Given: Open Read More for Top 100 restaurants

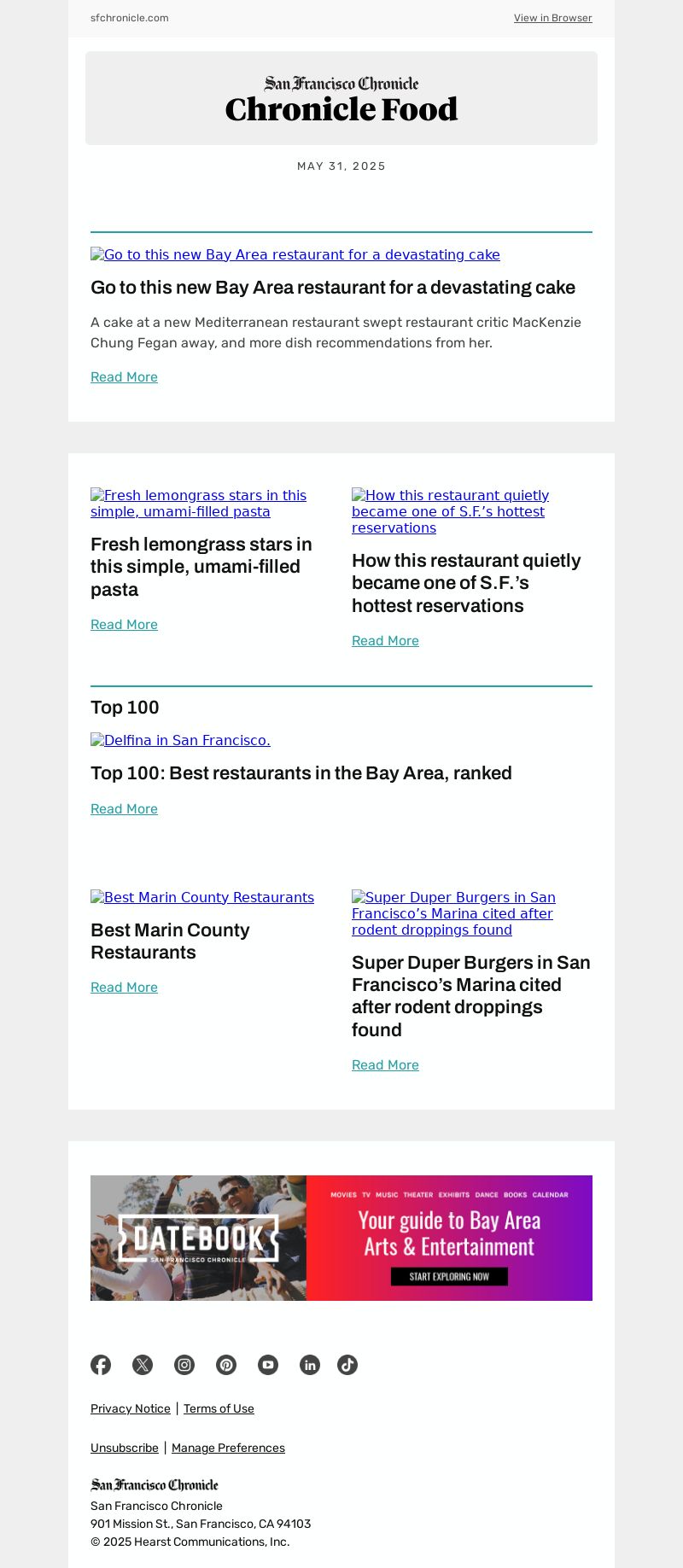Looking at the screenshot, I should (x=124, y=809).
